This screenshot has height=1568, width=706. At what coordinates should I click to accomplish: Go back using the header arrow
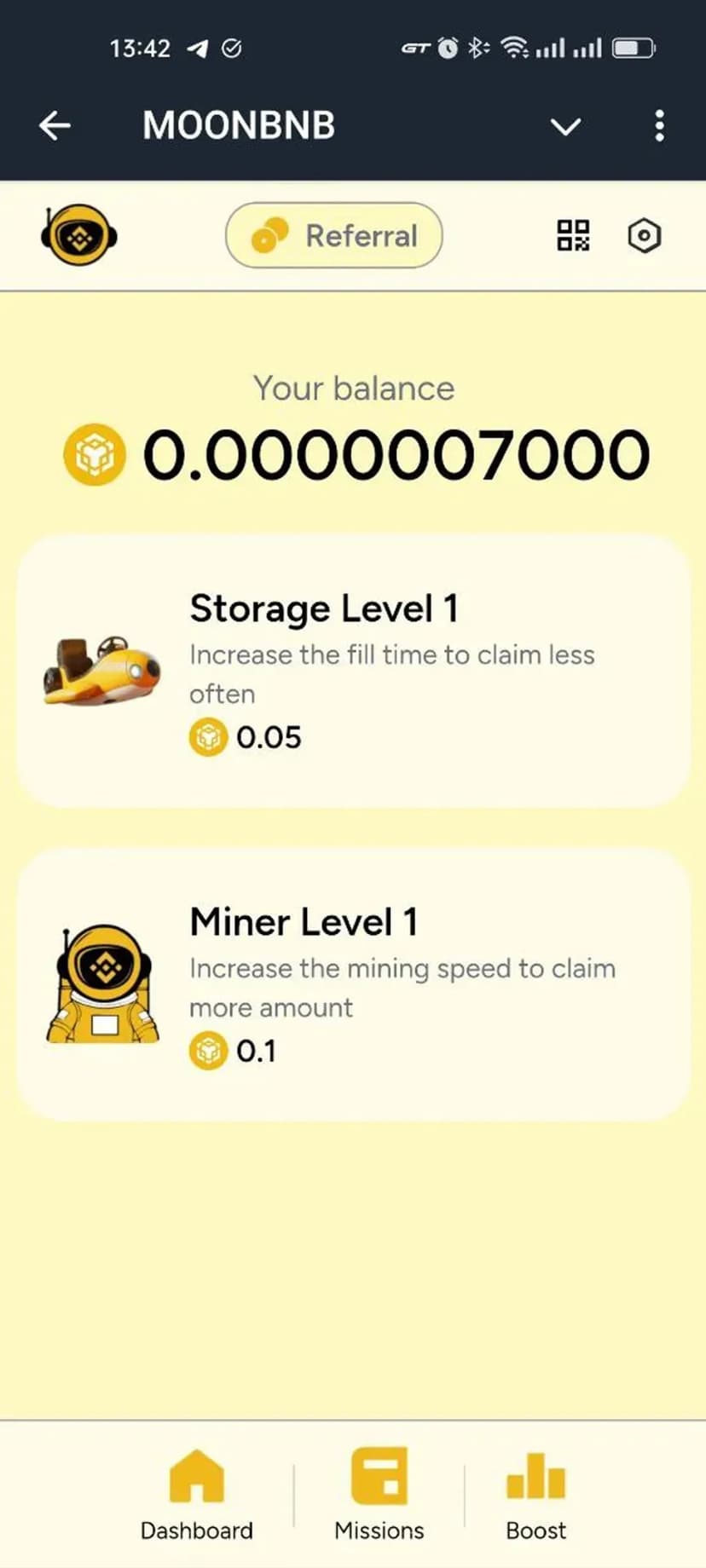coord(55,126)
